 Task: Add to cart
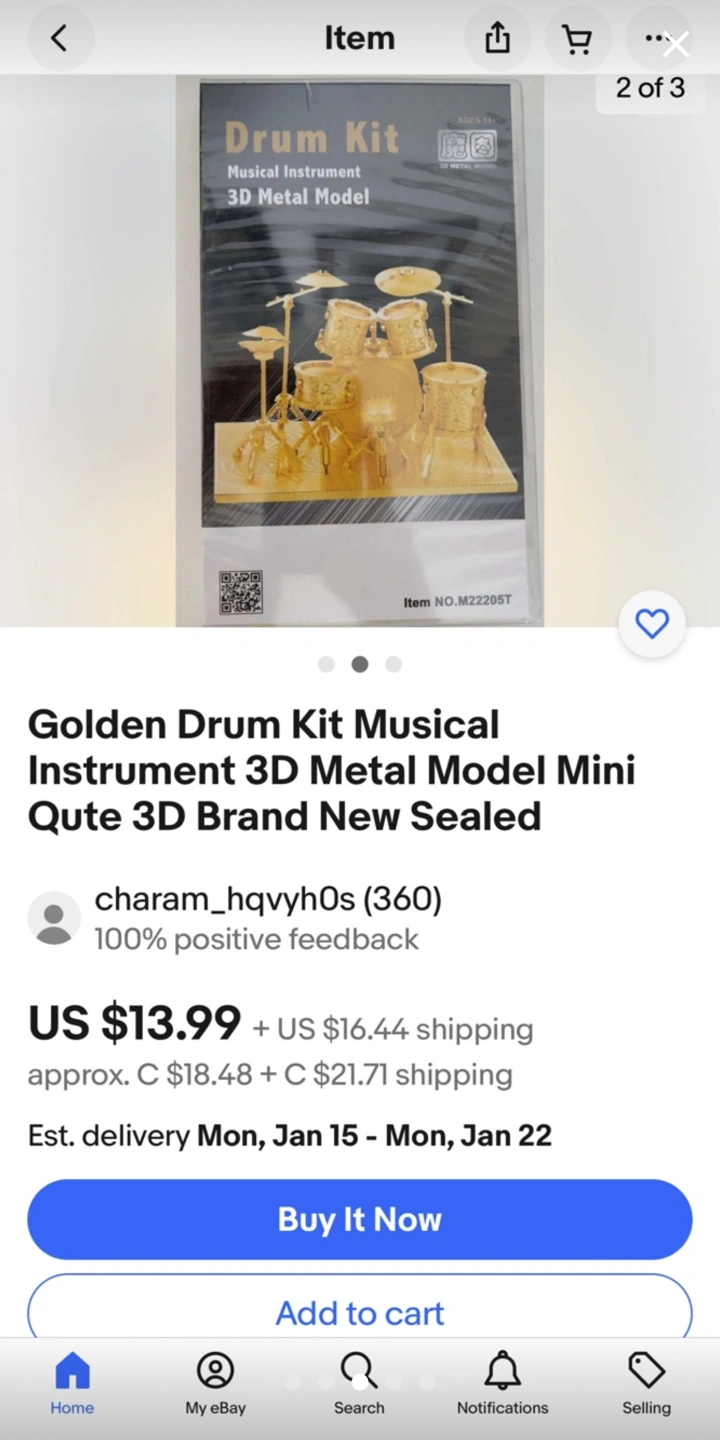[x=360, y=1308]
